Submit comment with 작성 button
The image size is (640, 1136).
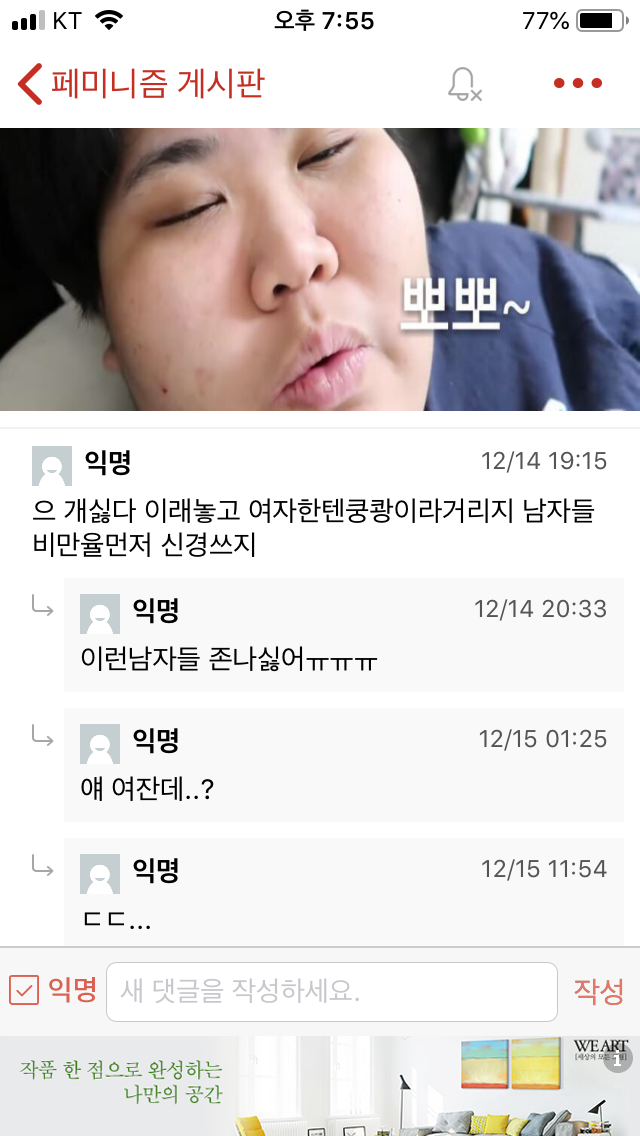tap(598, 991)
